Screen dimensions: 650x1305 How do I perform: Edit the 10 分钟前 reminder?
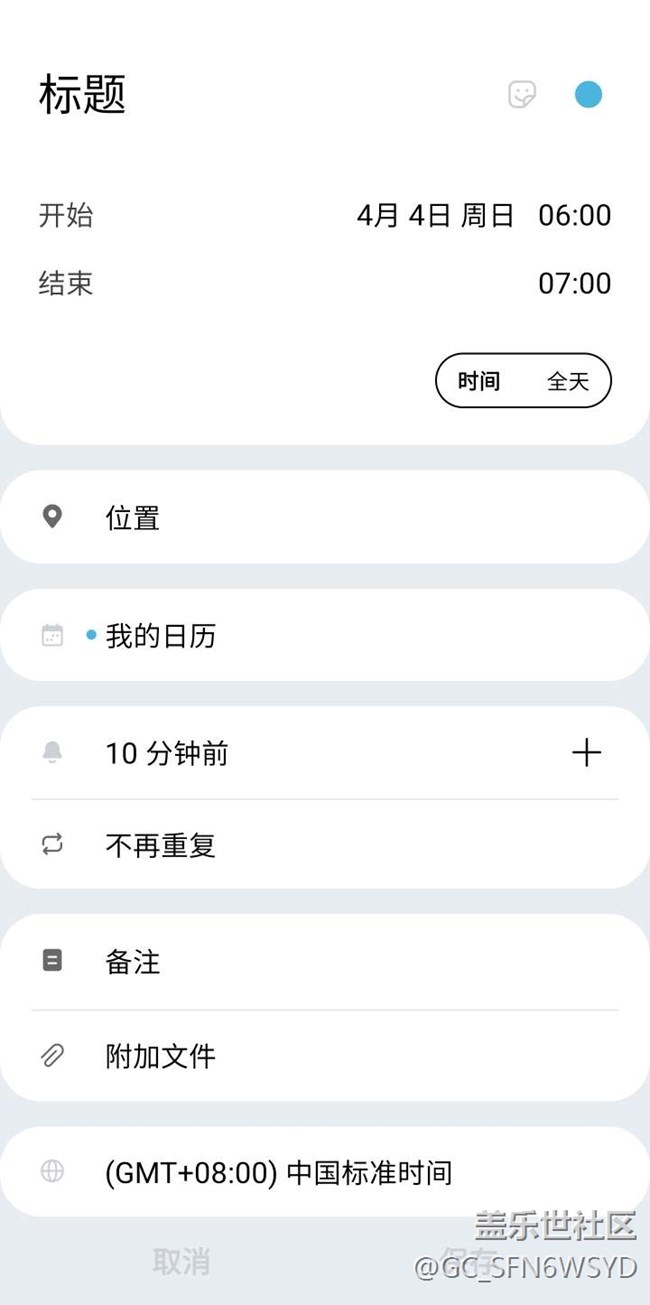pyautogui.click(x=290, y=753)
